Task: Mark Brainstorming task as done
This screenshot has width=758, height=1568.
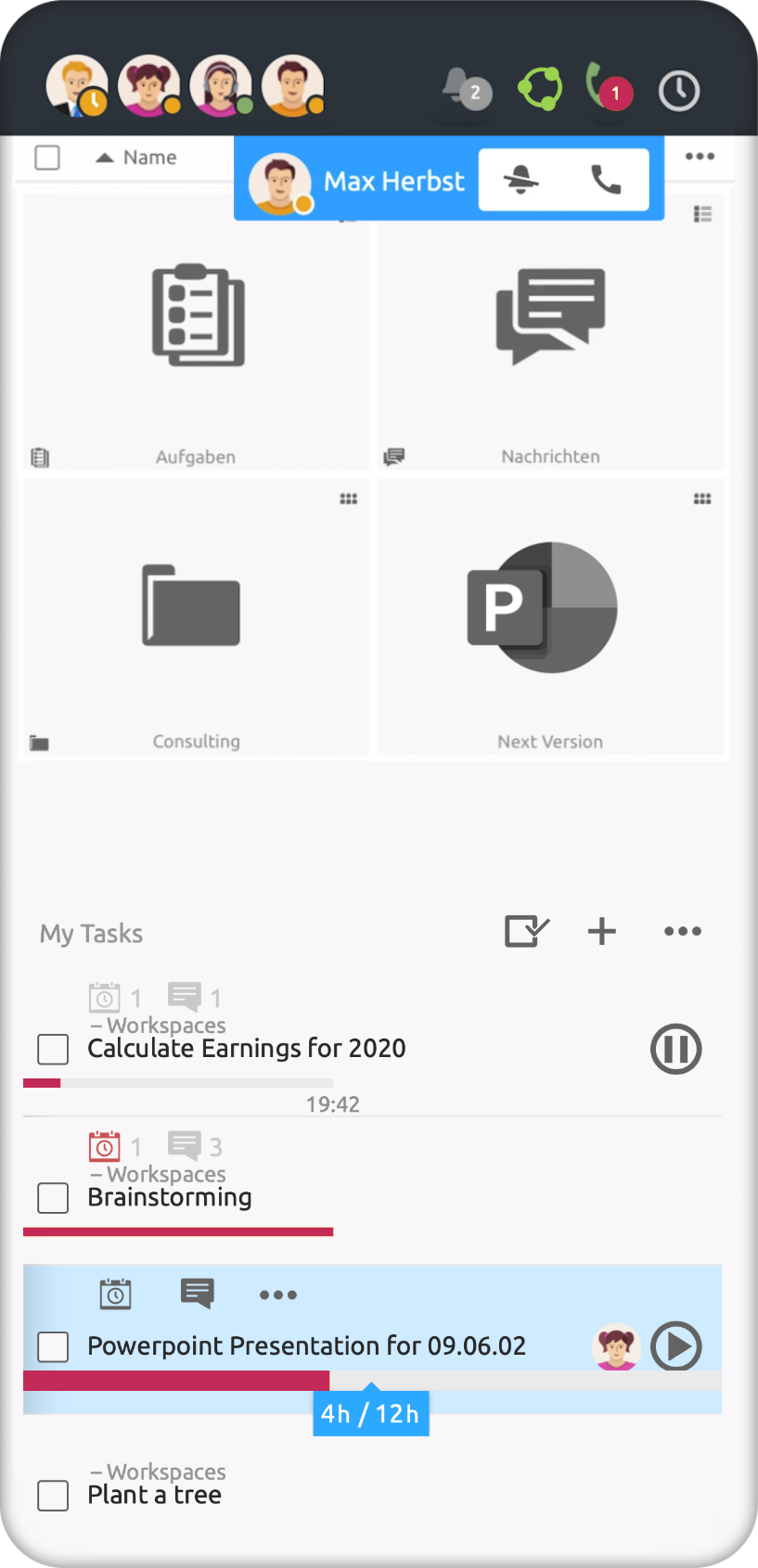Action: (x=53, y=1197)
